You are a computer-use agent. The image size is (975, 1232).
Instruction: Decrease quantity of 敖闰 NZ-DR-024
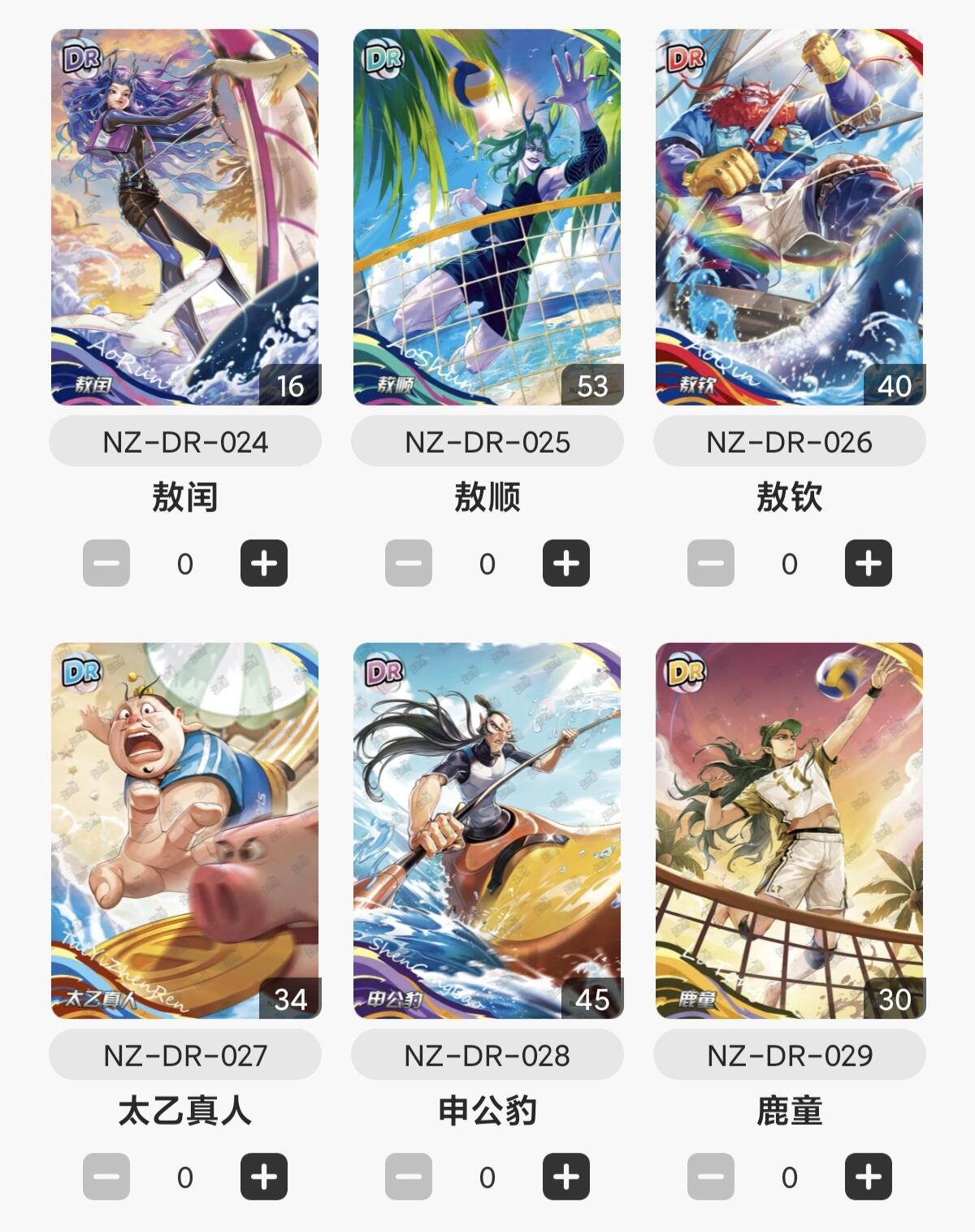(106, 563)
